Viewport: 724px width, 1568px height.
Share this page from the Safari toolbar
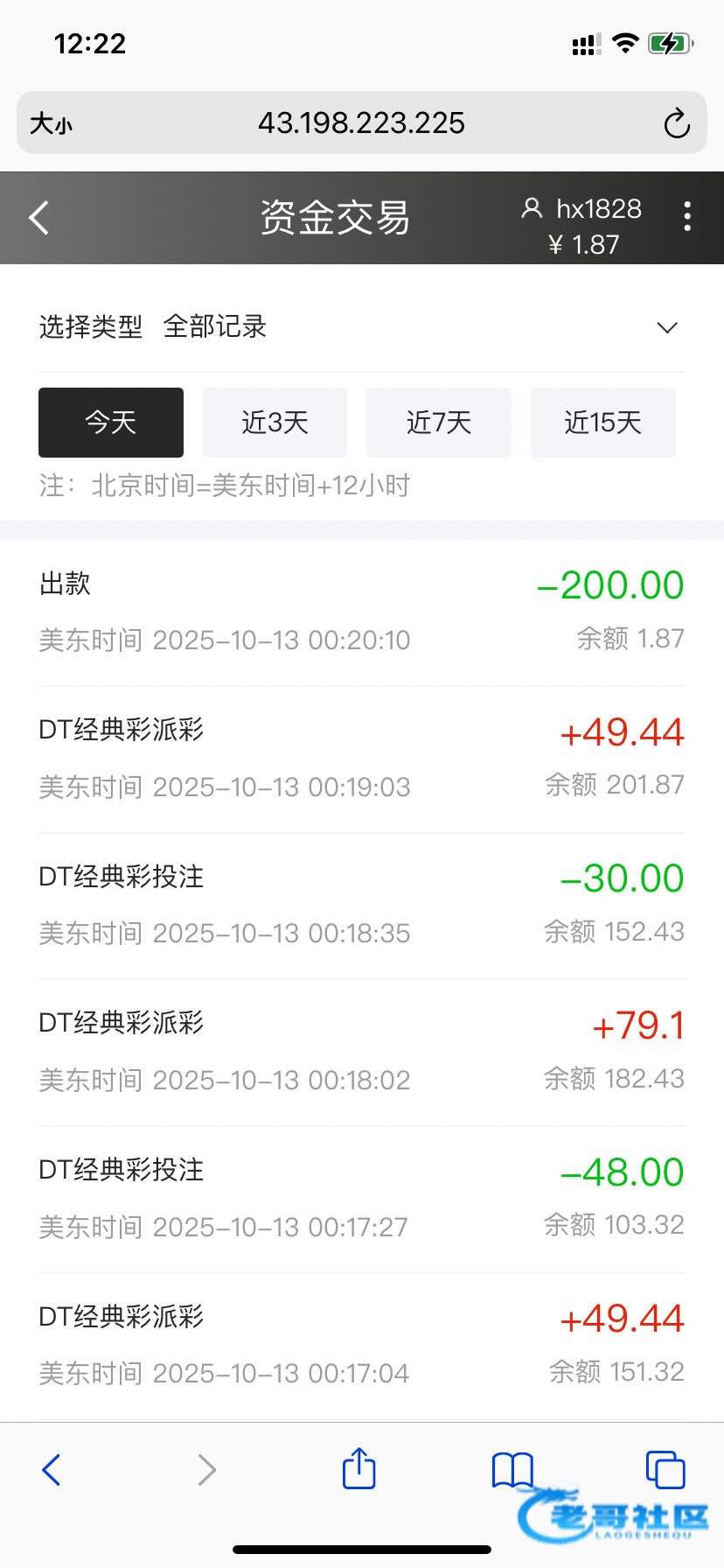pyautogui.click(x=359, y=1468)
